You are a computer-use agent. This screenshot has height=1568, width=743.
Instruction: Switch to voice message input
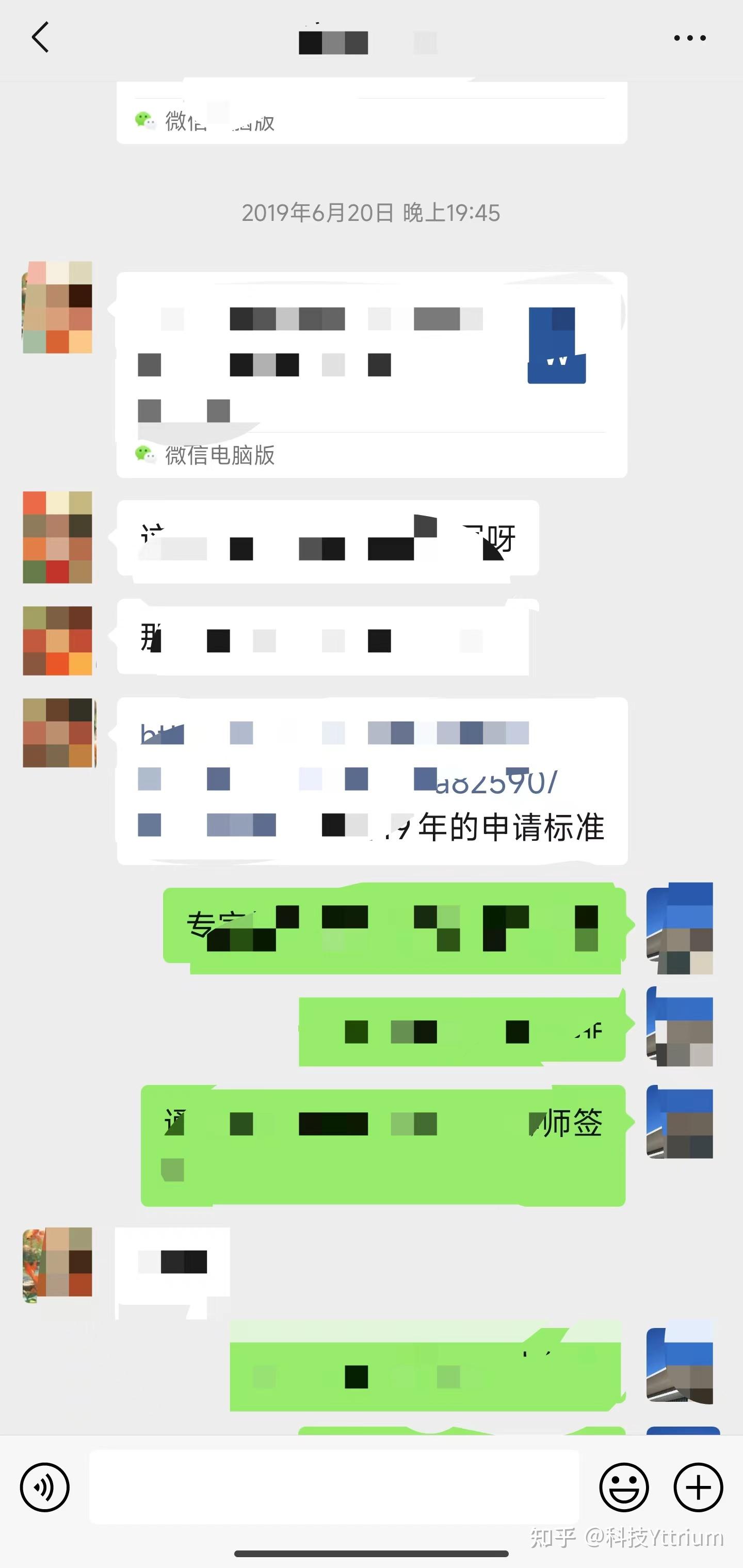tap(45, 1487)
